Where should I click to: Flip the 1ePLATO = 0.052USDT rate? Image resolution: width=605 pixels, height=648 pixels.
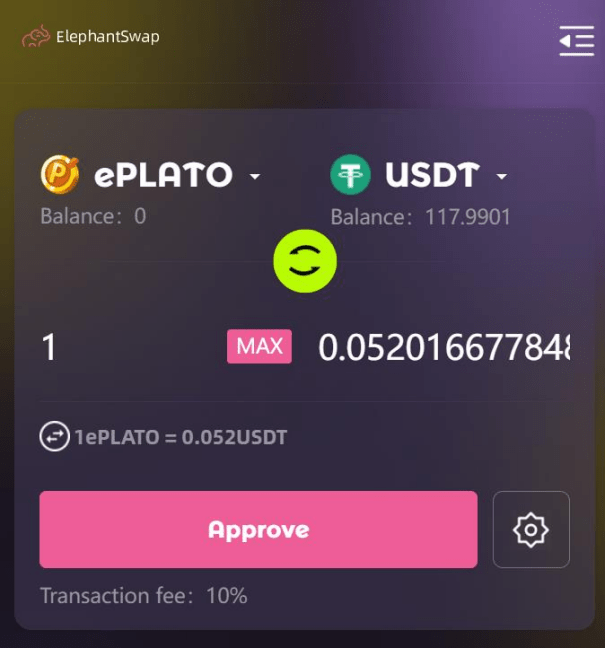[54, 437]
